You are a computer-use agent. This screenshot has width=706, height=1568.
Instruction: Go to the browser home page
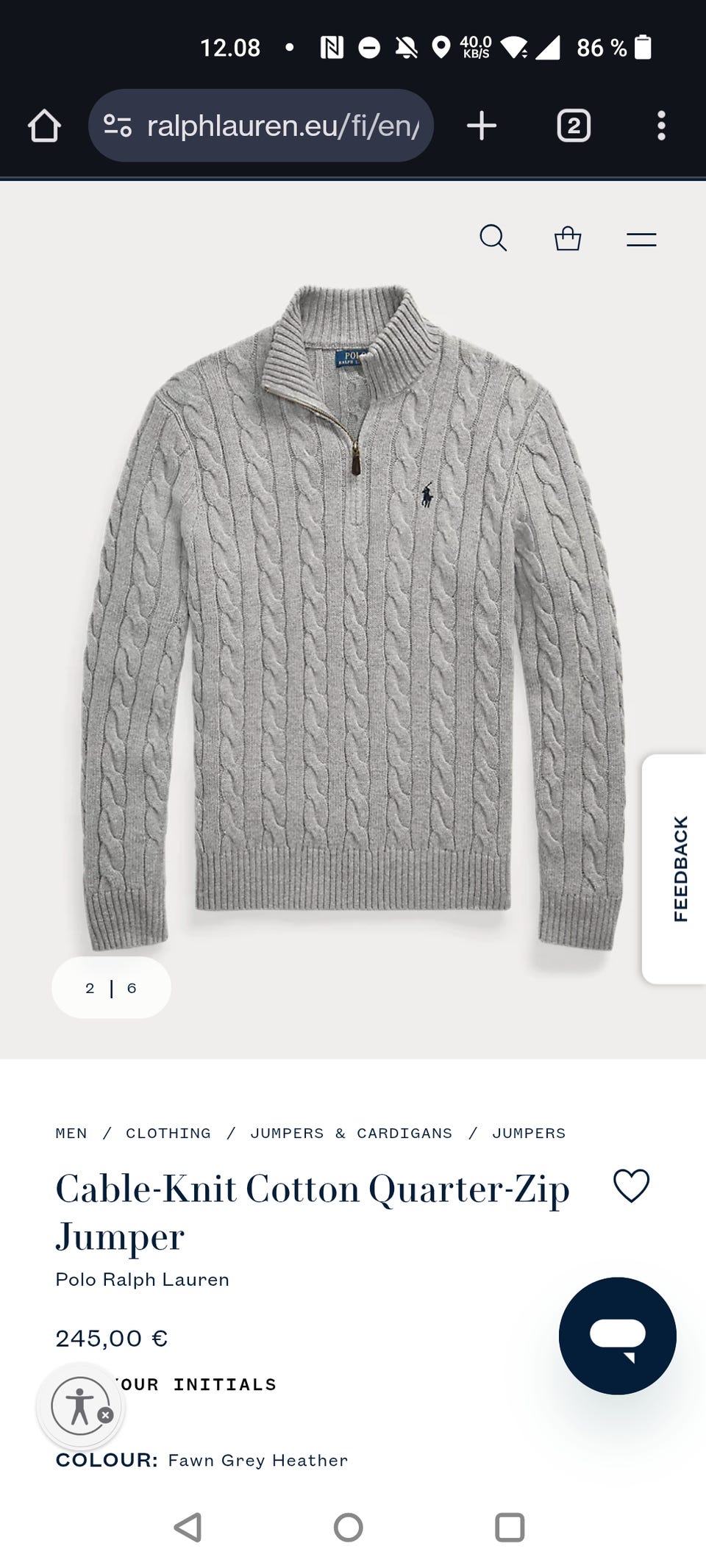click(x=44, y=126)
